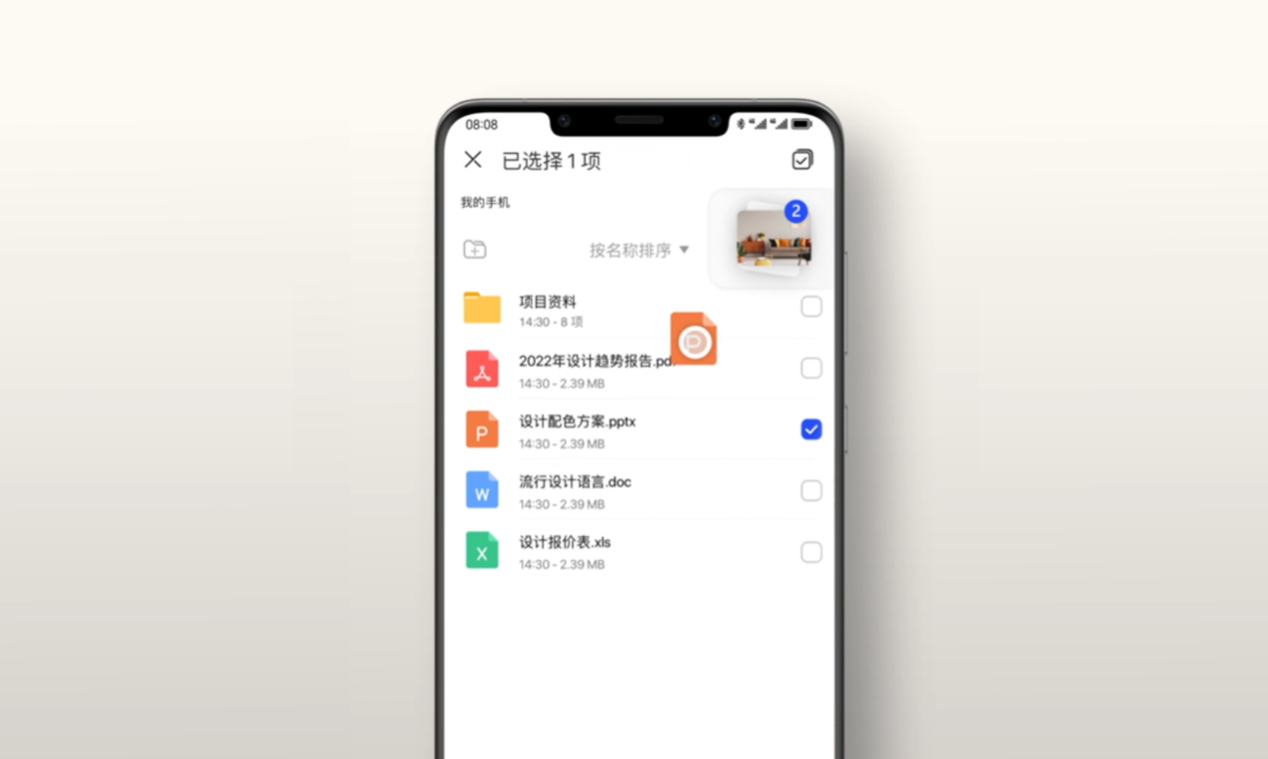
Task: Select the checkbox for 2022年设计趋势报告 PDF
Action: click(x=811, y=368)
